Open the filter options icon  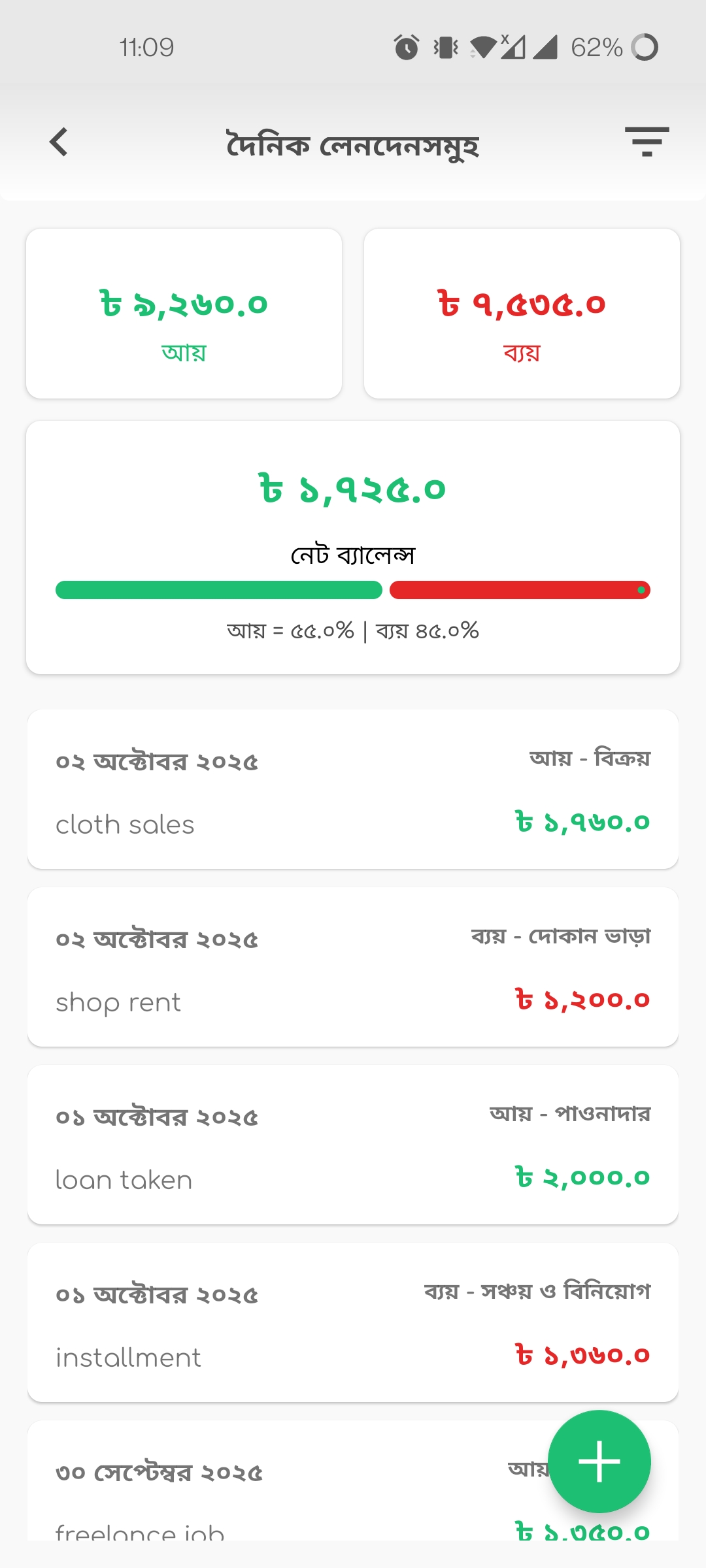[647, 142]
